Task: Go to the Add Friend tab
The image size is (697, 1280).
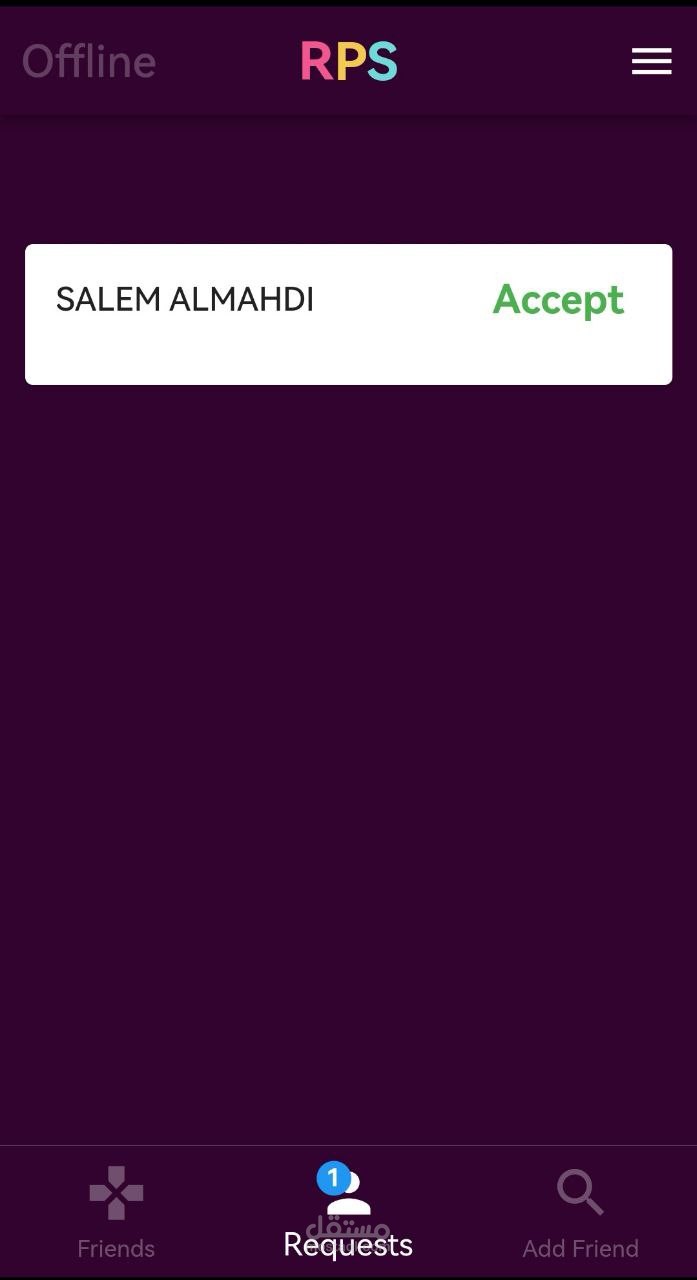Action: click(580, 1212)
